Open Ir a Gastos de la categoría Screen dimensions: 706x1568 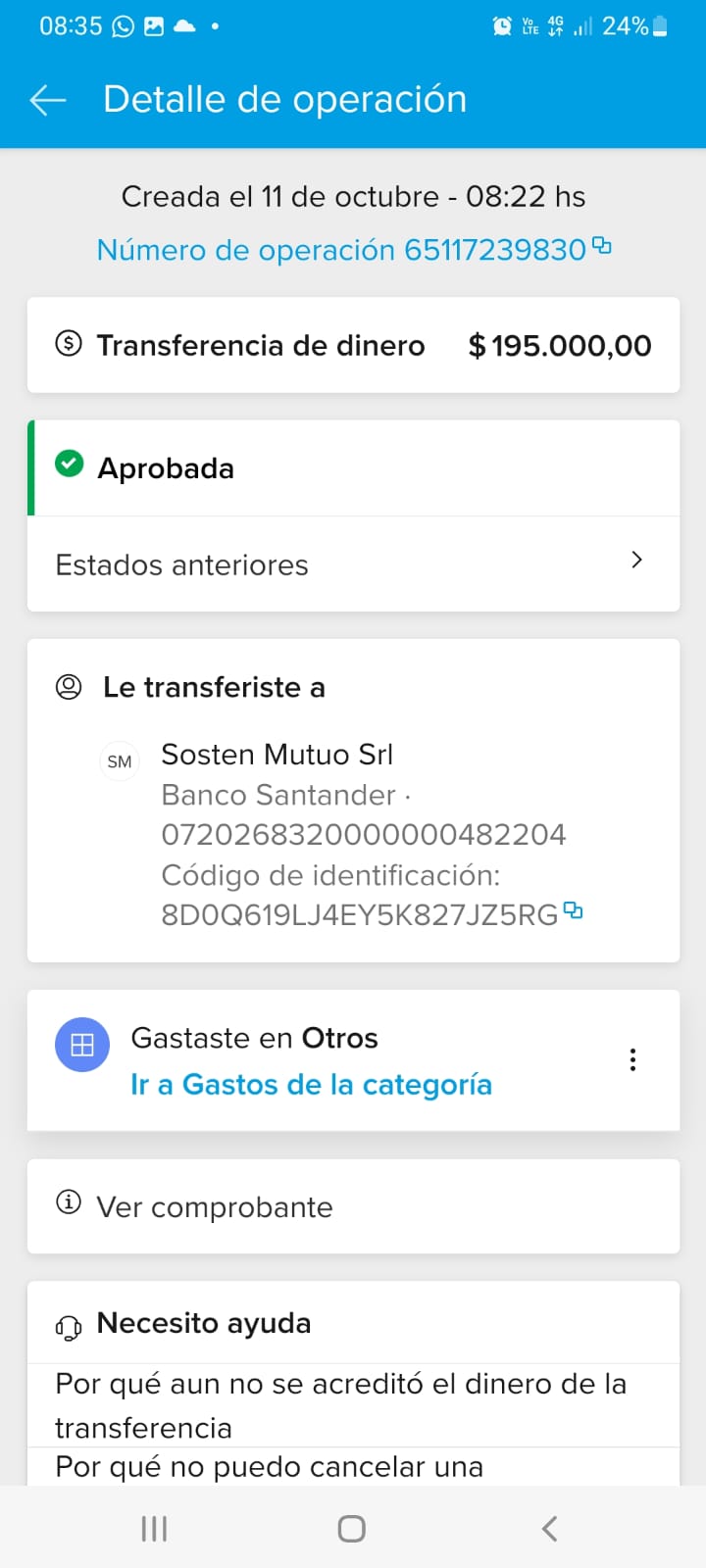pyautogui.click(x=311, y=1085)
